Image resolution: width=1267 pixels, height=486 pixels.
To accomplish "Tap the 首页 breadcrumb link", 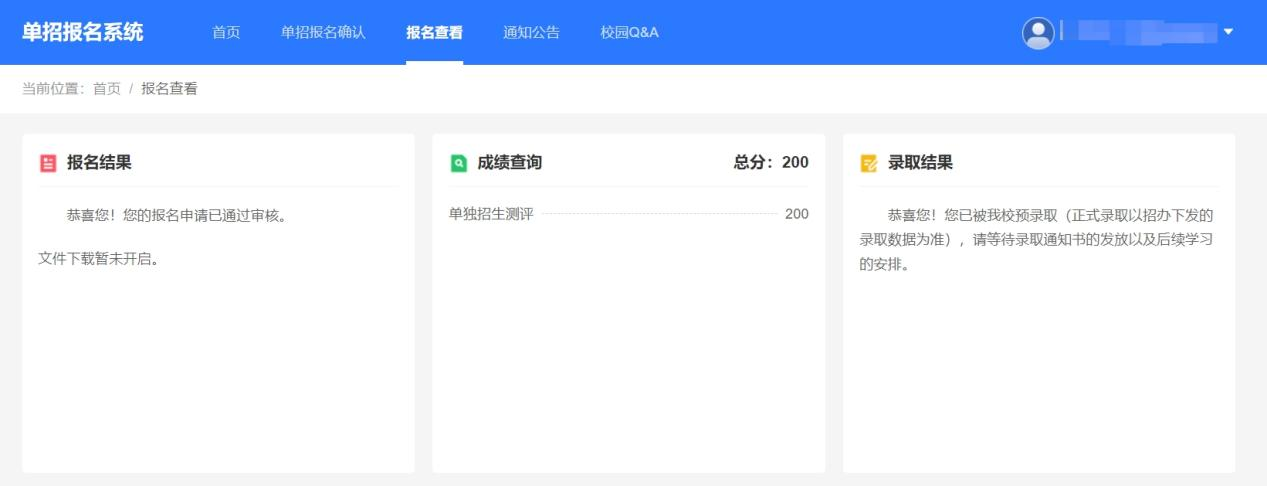I will (x=106, y=88).
